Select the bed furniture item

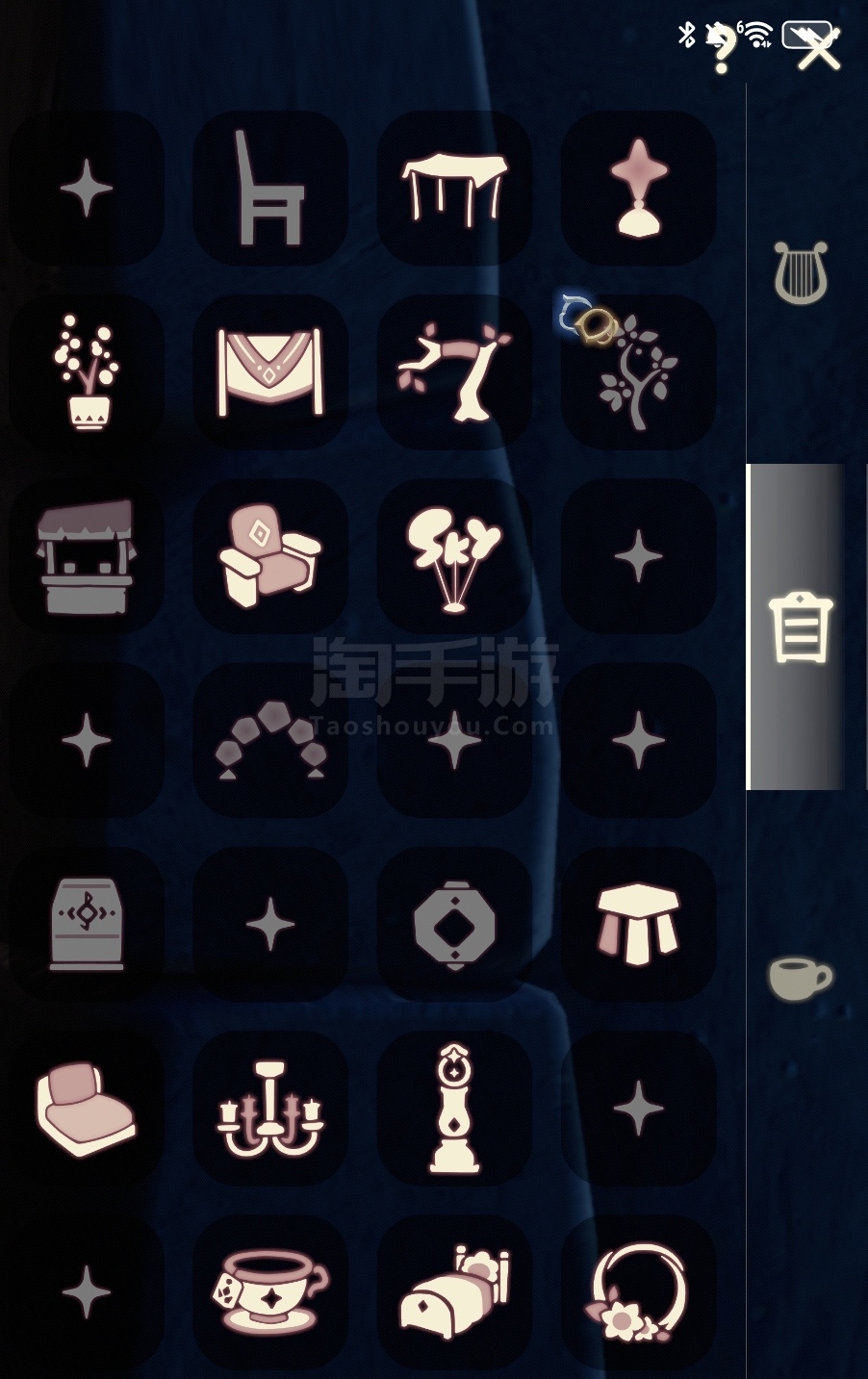click(x=454, y=1292)
